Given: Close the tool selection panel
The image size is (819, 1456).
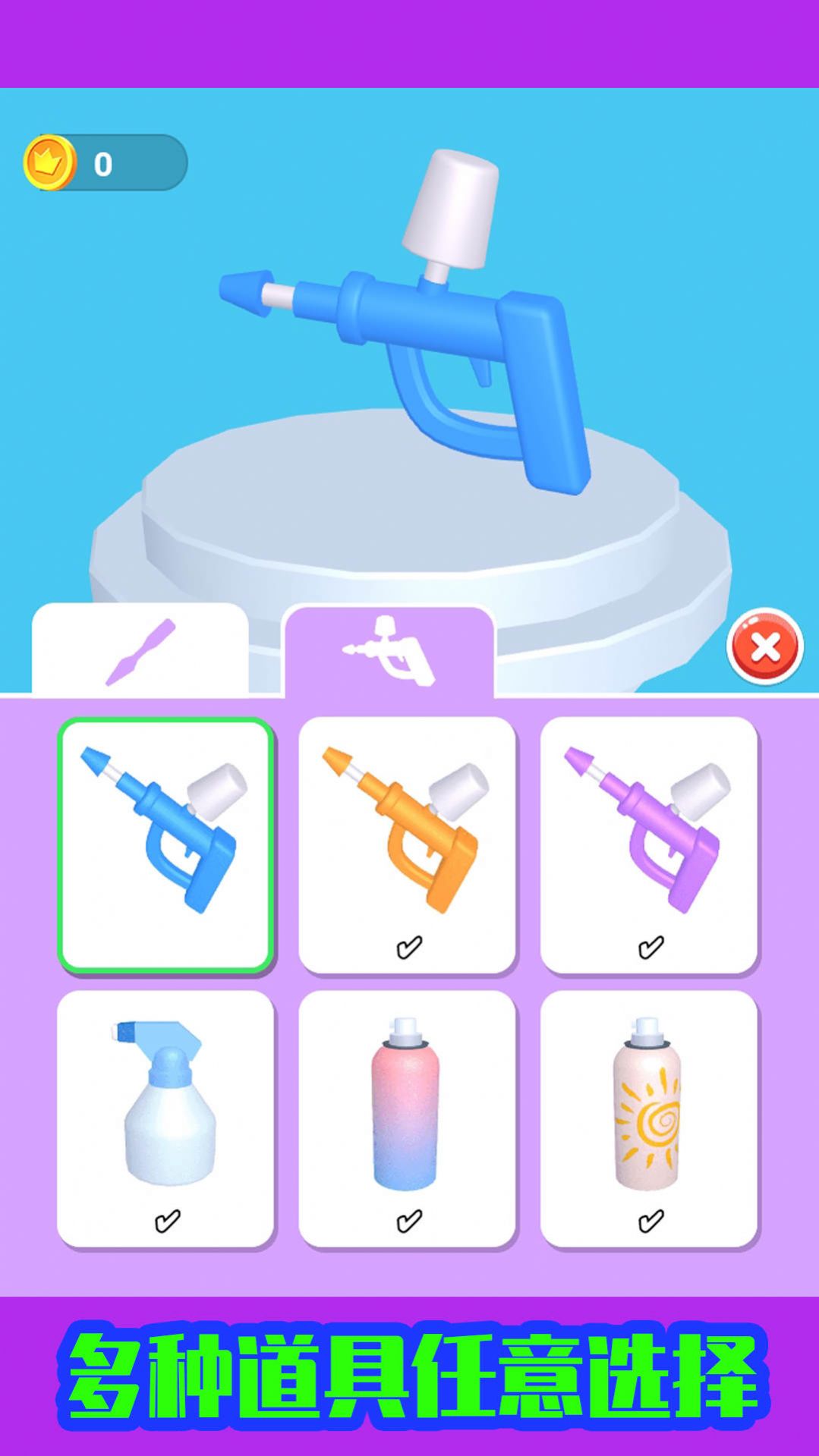Looking at the screenshot, I should click(764, 647).
